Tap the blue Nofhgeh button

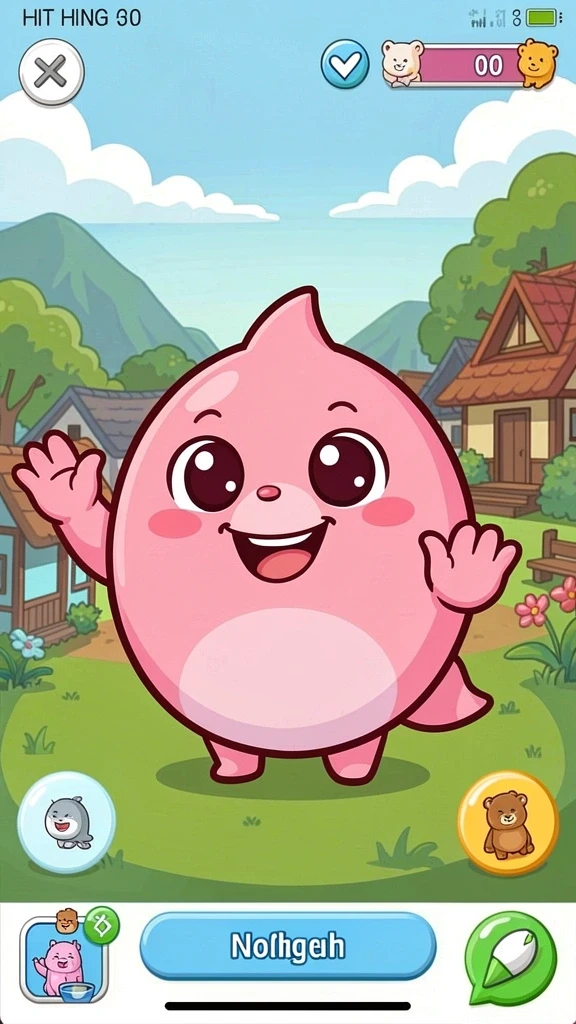tap(288, 946)
